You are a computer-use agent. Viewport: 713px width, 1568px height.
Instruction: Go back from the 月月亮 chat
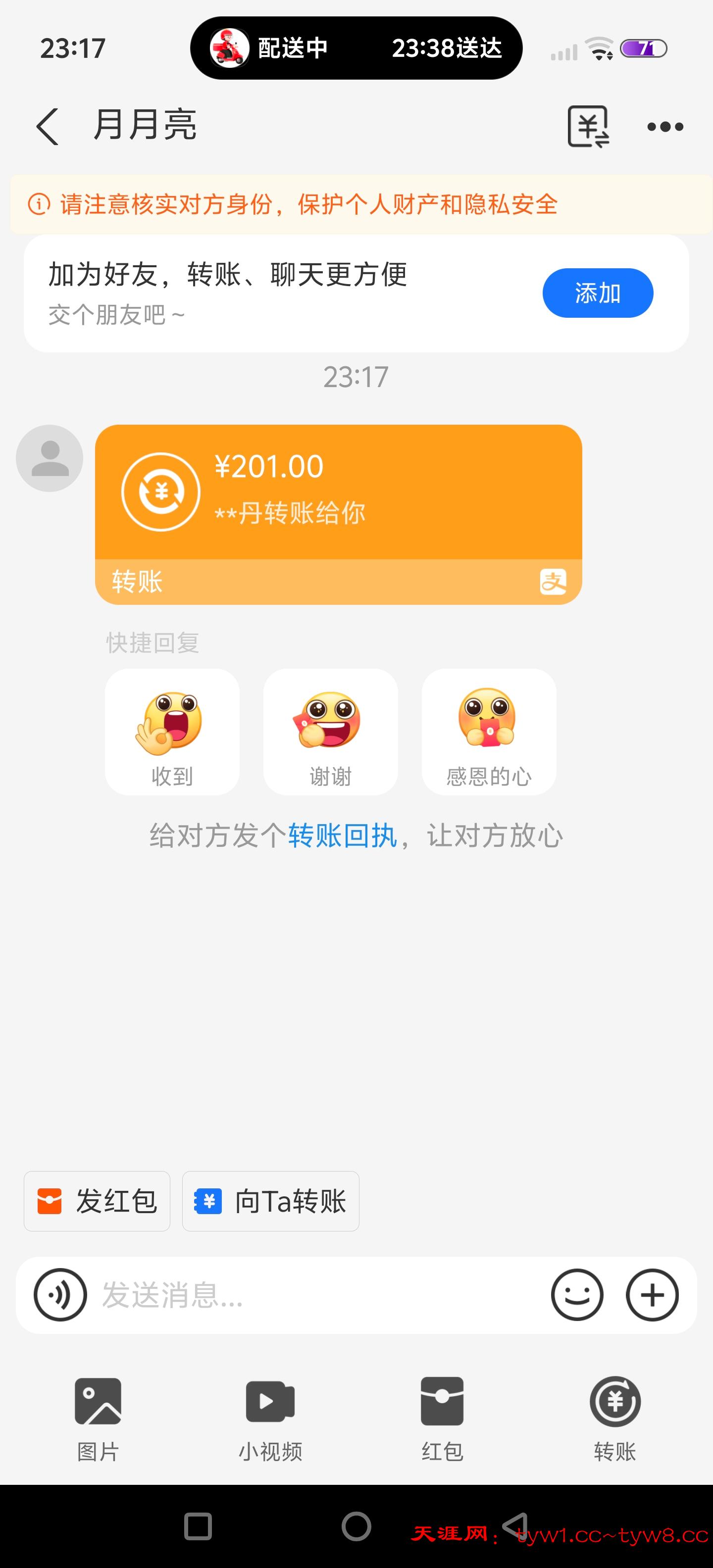click(x=48, y=127)
